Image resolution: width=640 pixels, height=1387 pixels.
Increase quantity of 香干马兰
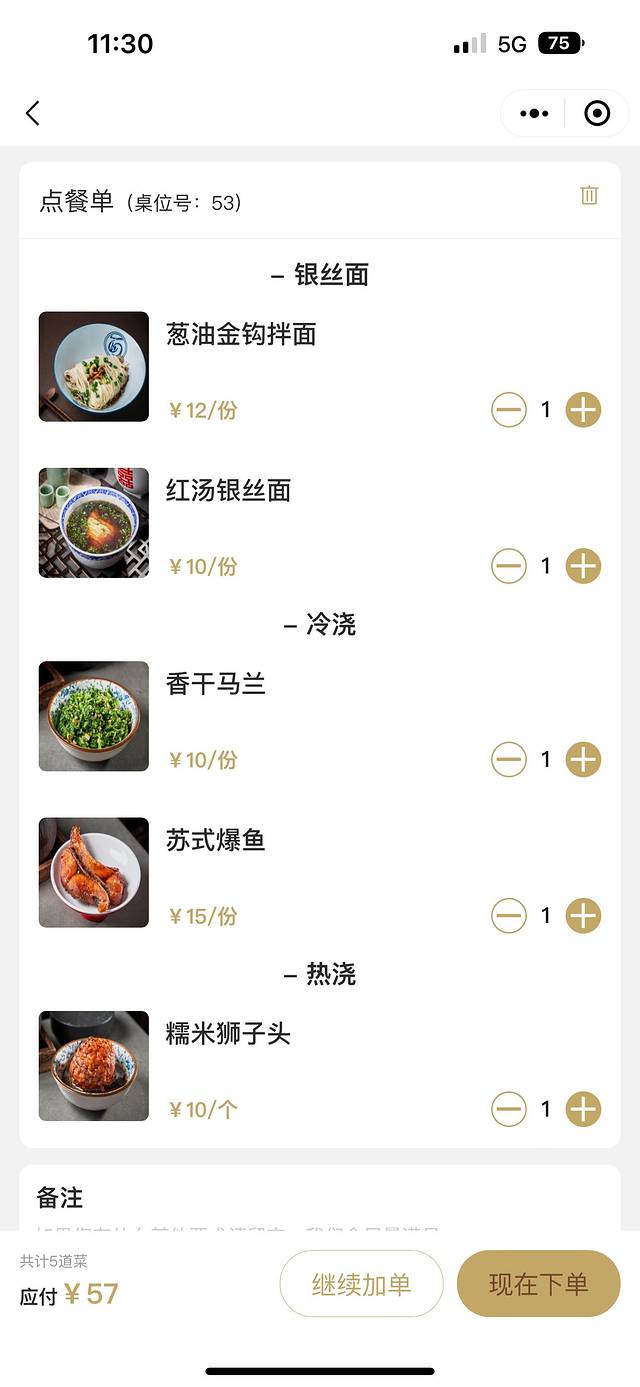583,760
